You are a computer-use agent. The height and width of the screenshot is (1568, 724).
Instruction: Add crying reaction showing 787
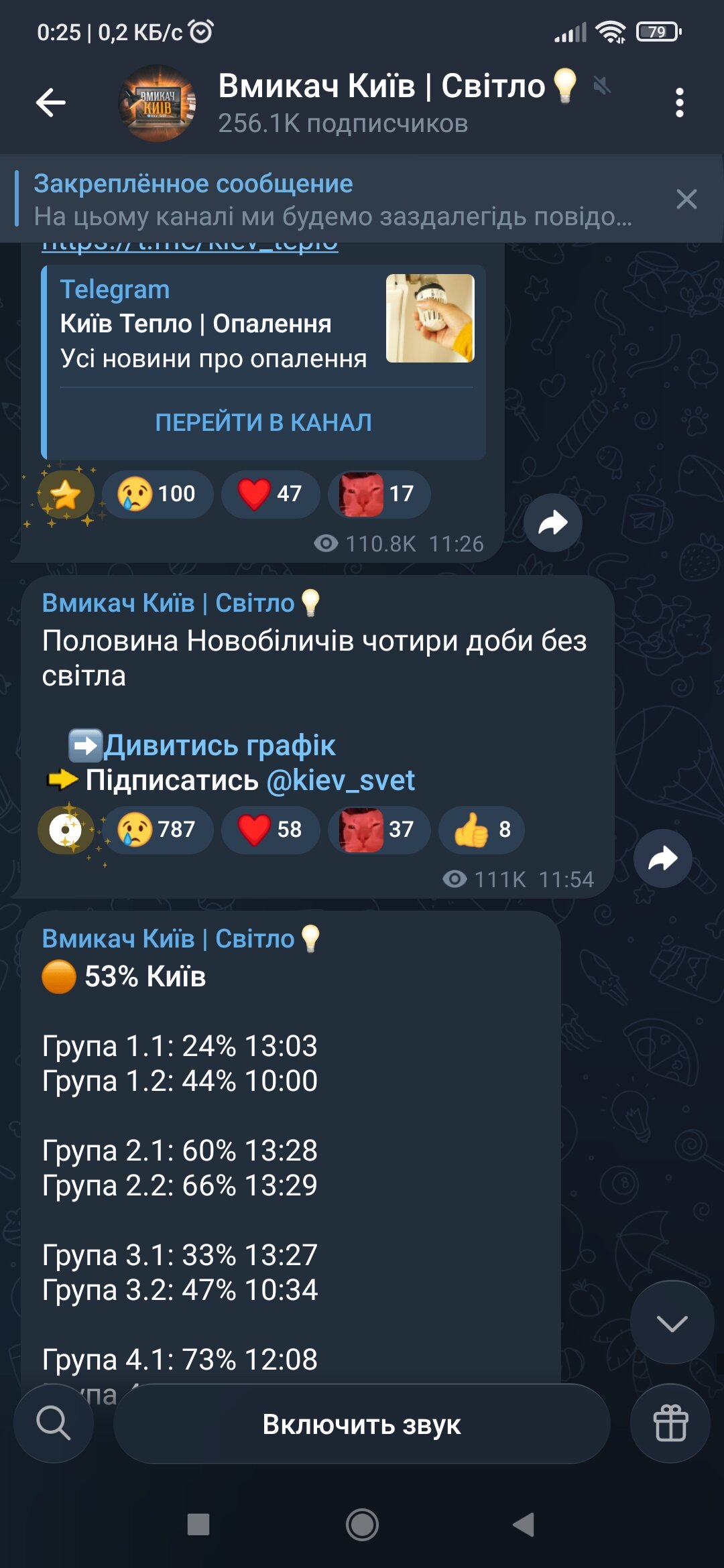tap(157, 830)
